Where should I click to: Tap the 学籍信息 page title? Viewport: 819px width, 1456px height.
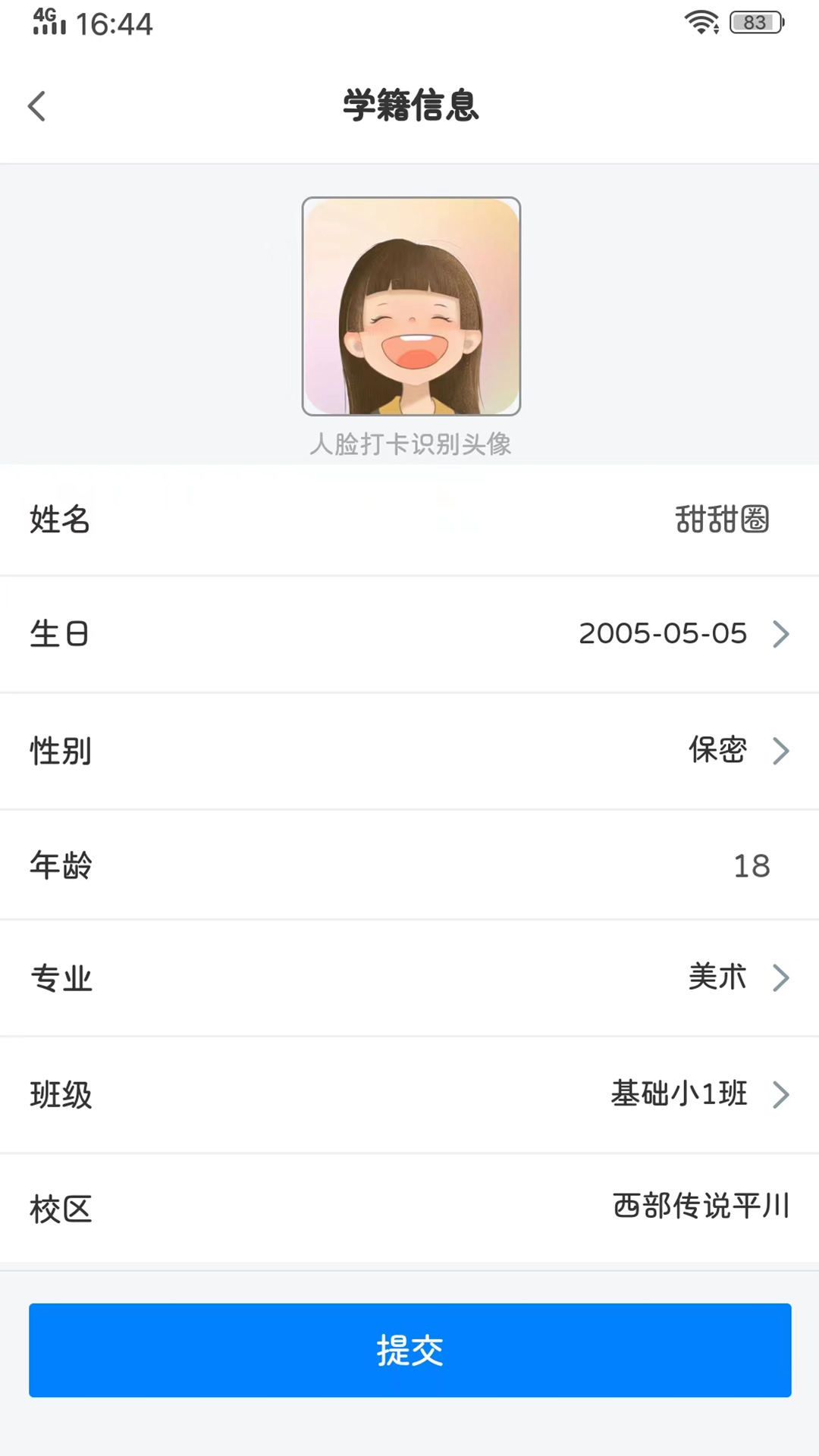click(x=409, y=106)
